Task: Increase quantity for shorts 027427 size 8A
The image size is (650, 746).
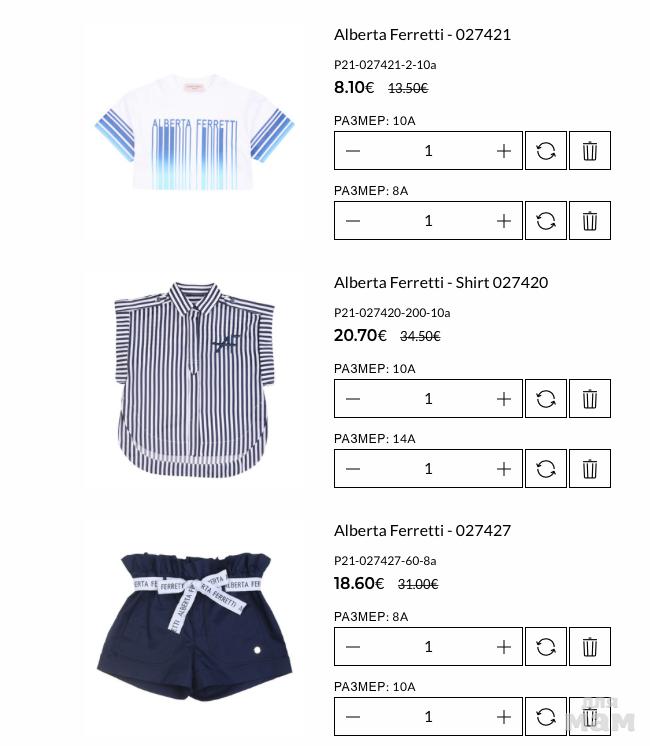Action: pos(503,647)
